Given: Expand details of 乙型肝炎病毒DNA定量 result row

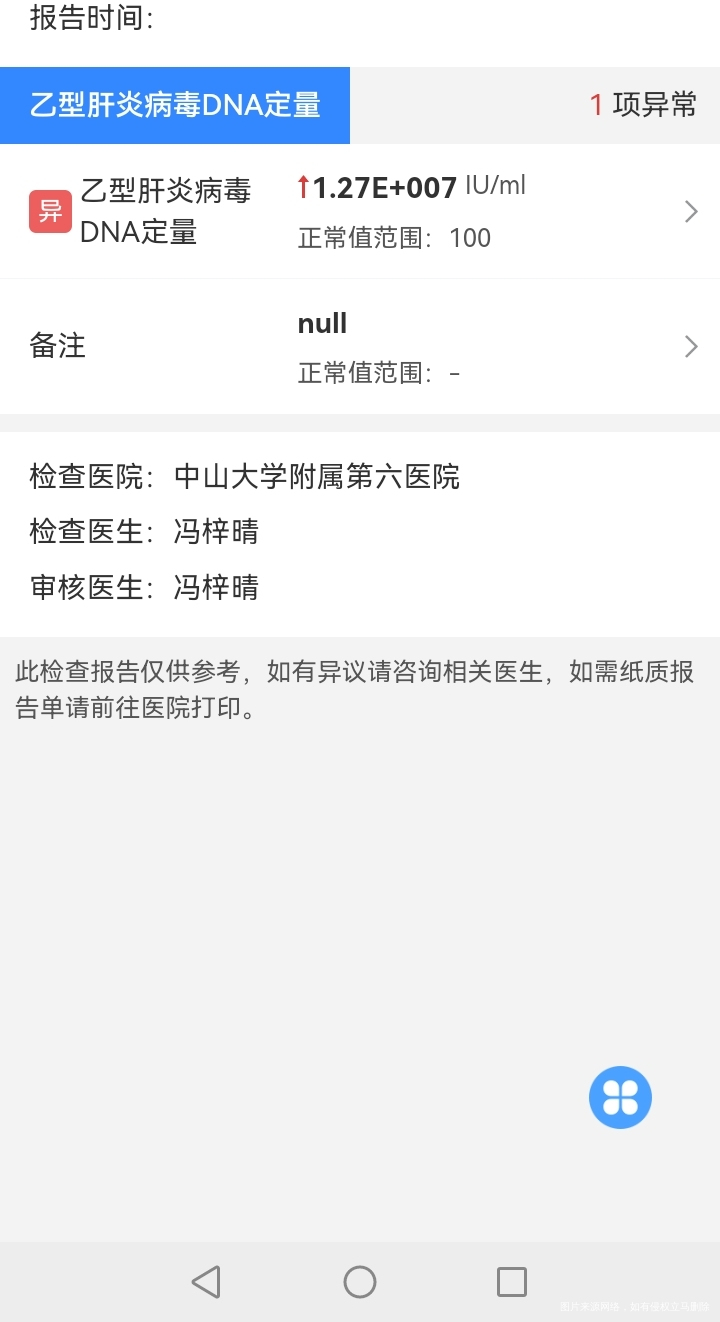Looking at the screenshot, I should pos(690,211).
